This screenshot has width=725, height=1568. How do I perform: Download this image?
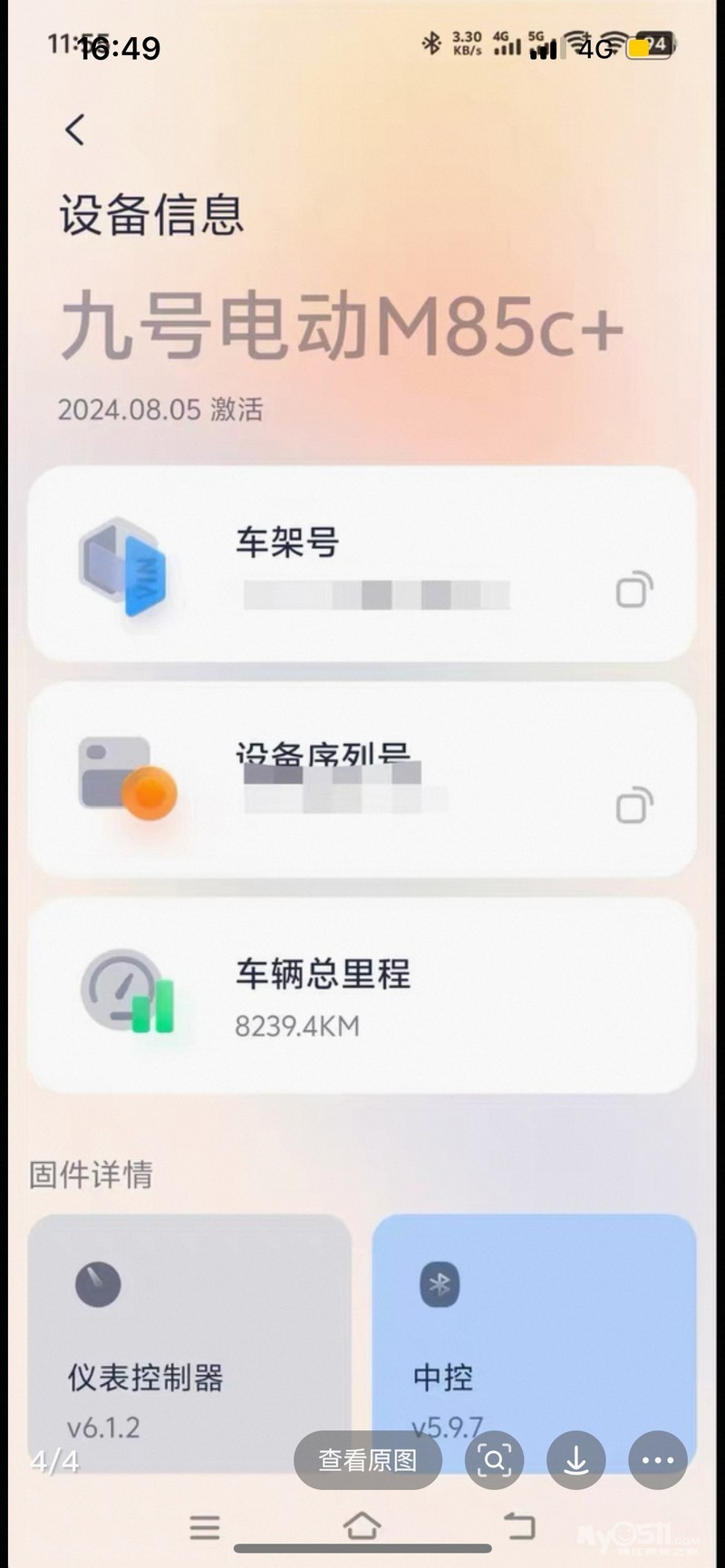575,1460
